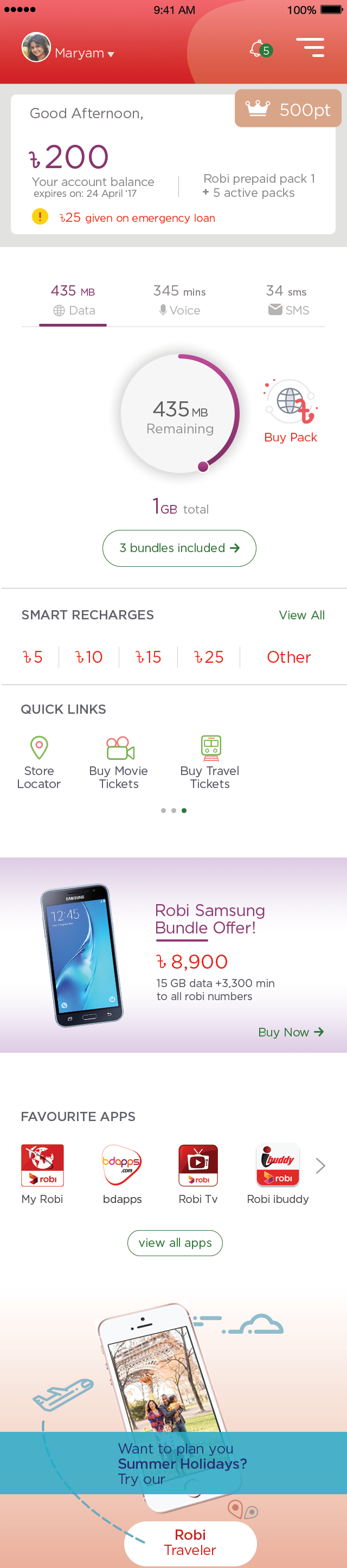This screenshot has width=347, height=1568.
Task: Switch to the Voice tab
Action: point(179,300)
